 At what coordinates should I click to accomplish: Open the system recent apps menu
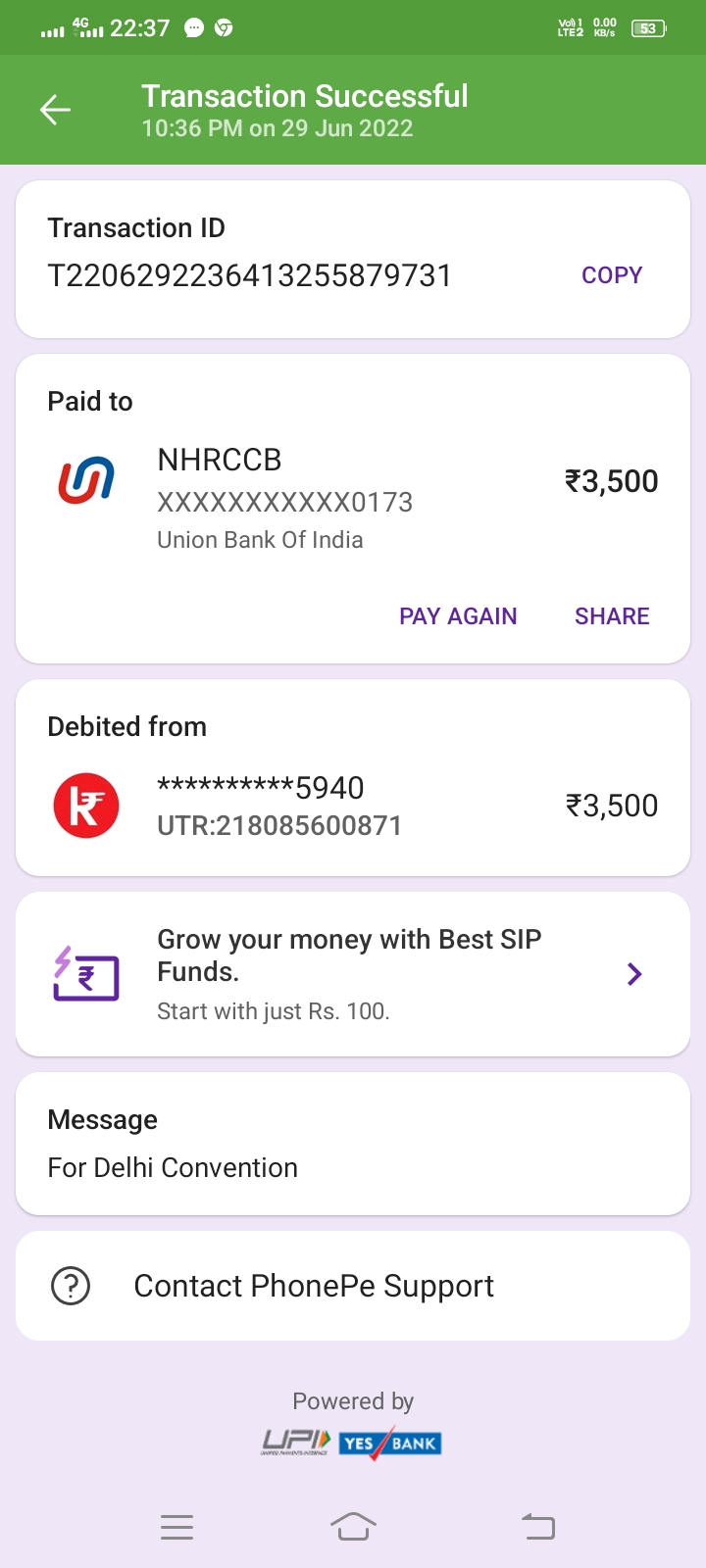pos(176,1527)
